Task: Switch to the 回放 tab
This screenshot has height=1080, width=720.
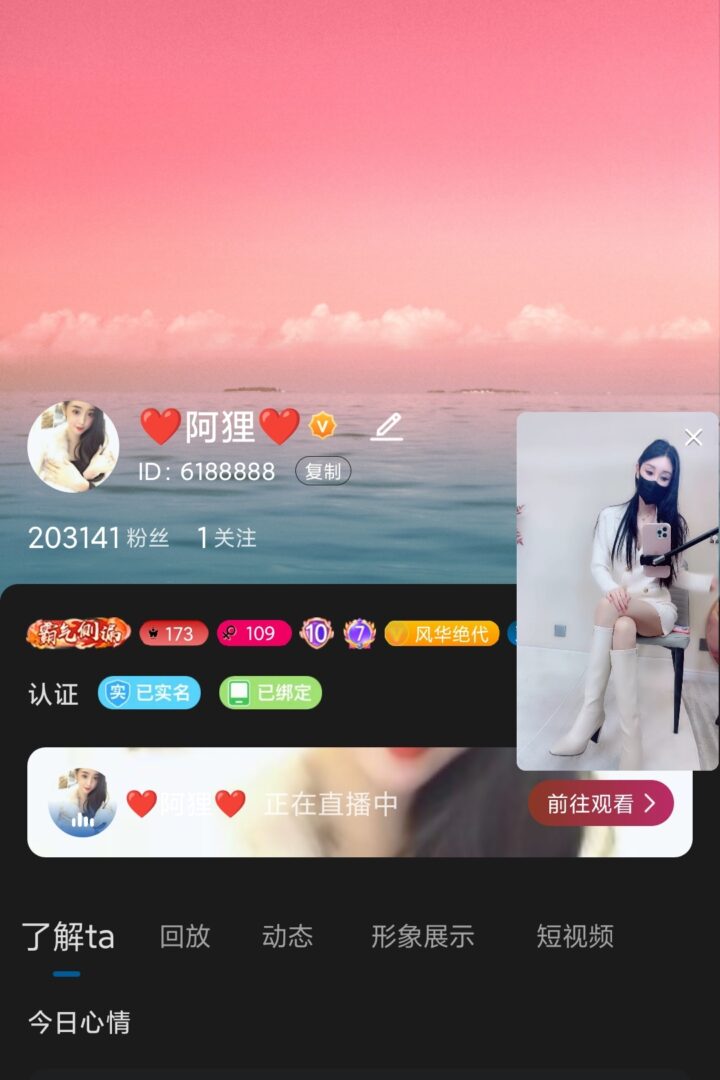Action: (x=185, y=936)
